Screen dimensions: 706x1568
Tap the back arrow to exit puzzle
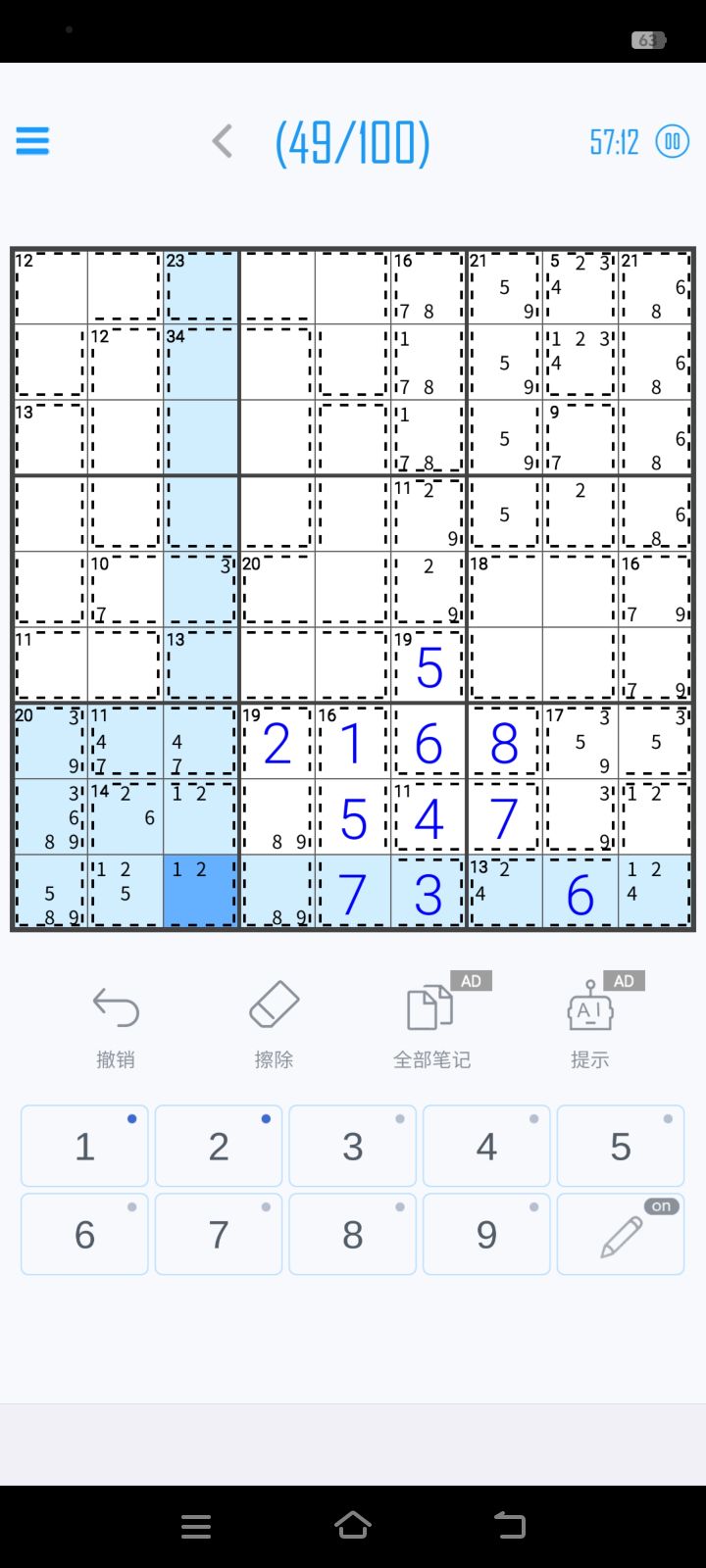(x=221, y=141)
